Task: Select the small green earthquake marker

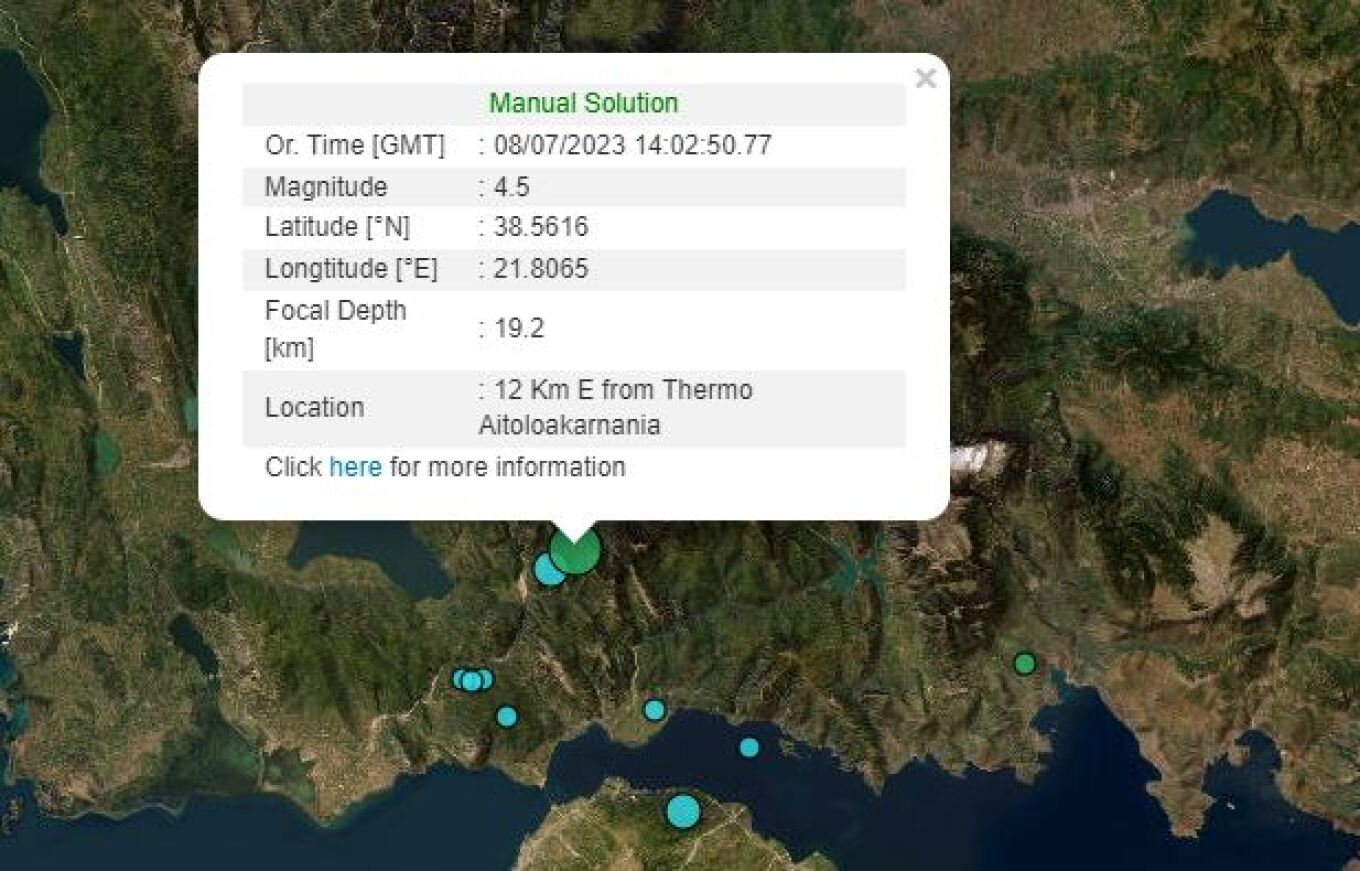Action: pyautogui.click(x=1024, y=663)
